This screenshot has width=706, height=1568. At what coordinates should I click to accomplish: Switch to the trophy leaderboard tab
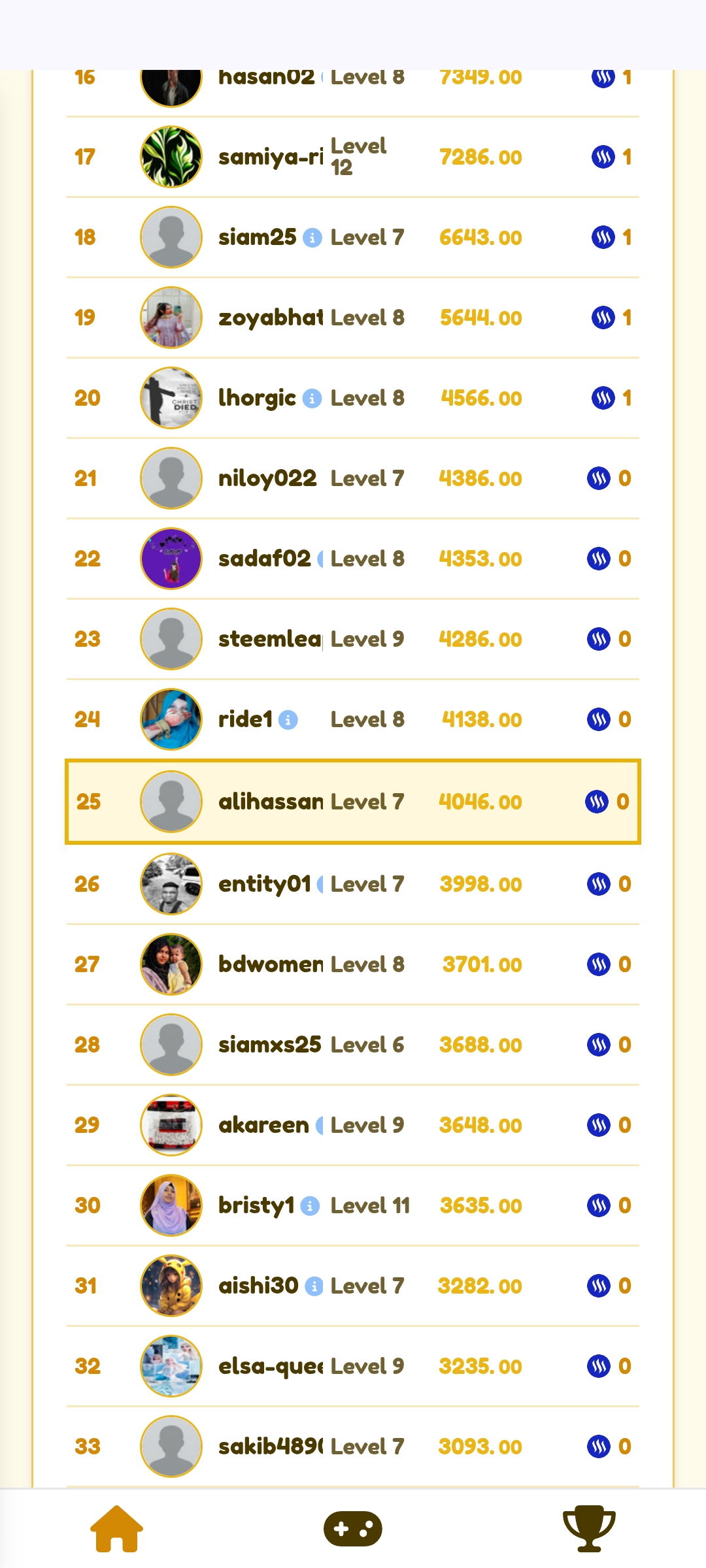pos(589,1528)
